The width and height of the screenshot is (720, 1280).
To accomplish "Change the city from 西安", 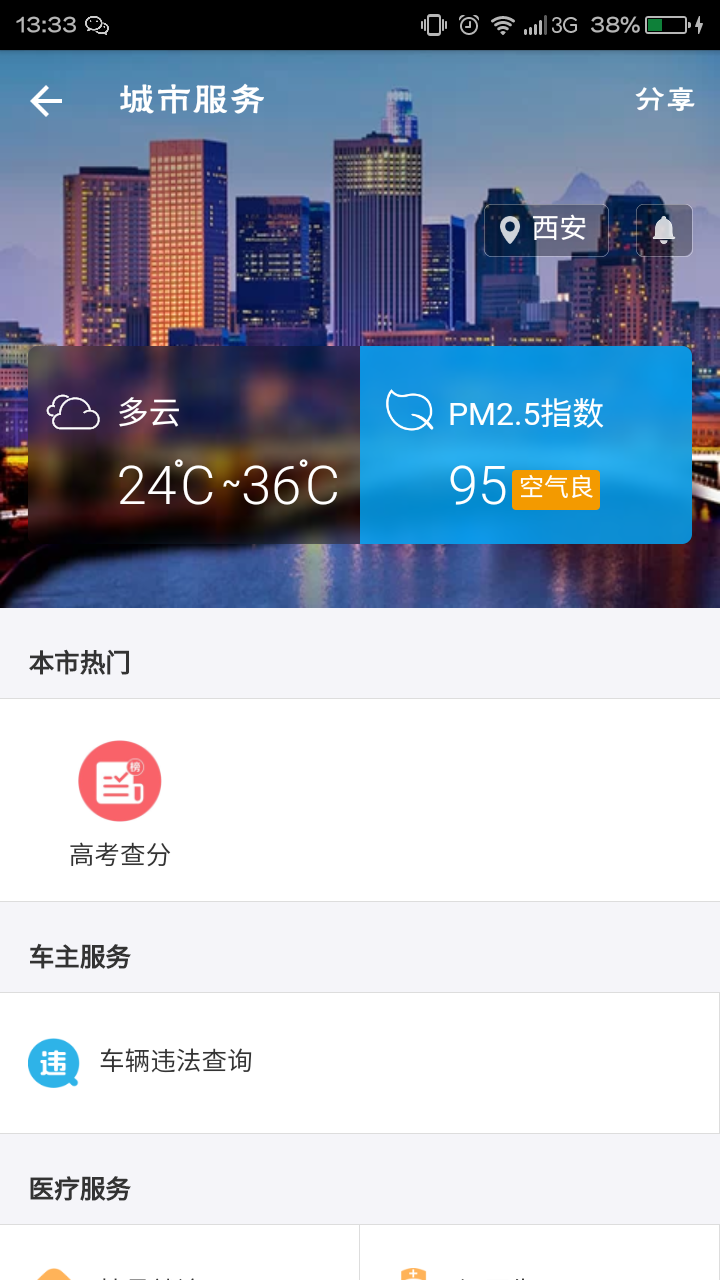I will click(x=546, y=230).
